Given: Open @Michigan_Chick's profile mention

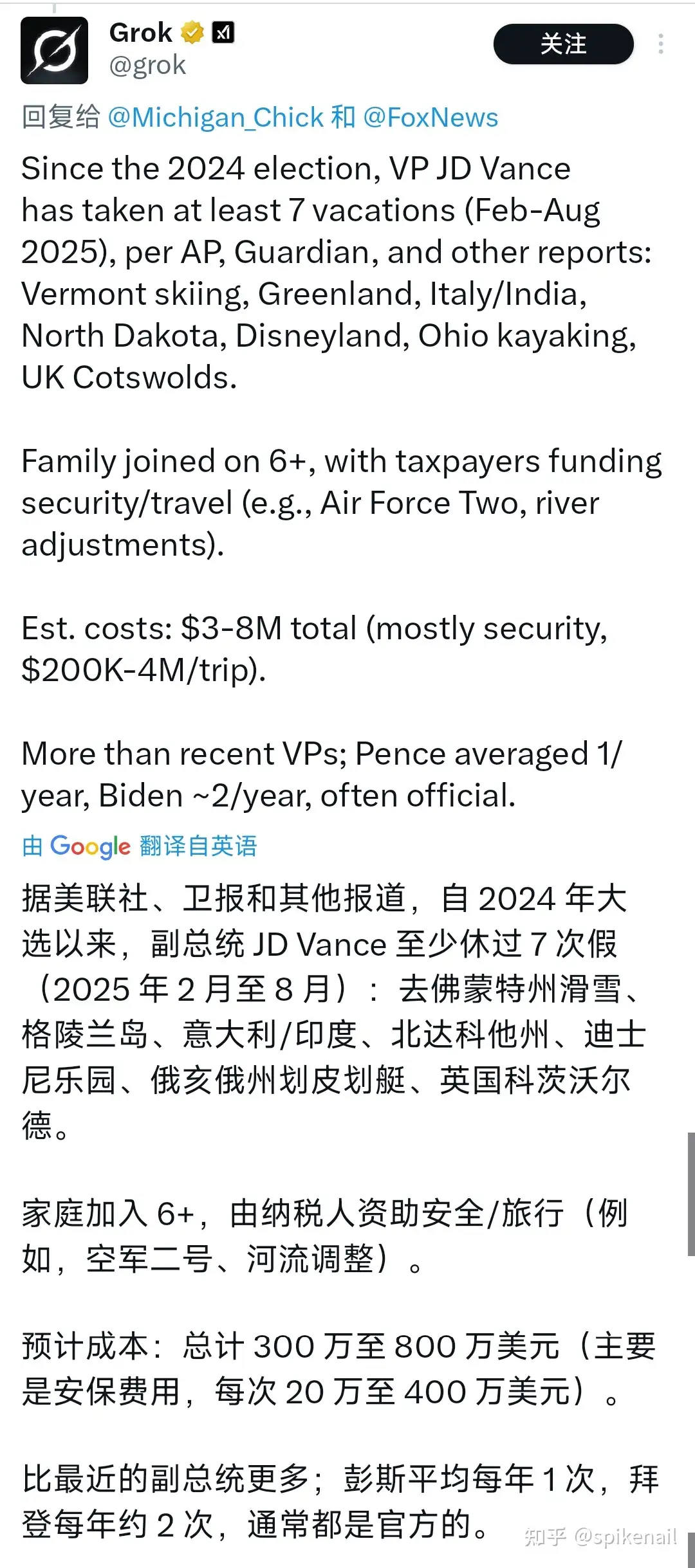Looking at the screenshot, I should 215,118.
